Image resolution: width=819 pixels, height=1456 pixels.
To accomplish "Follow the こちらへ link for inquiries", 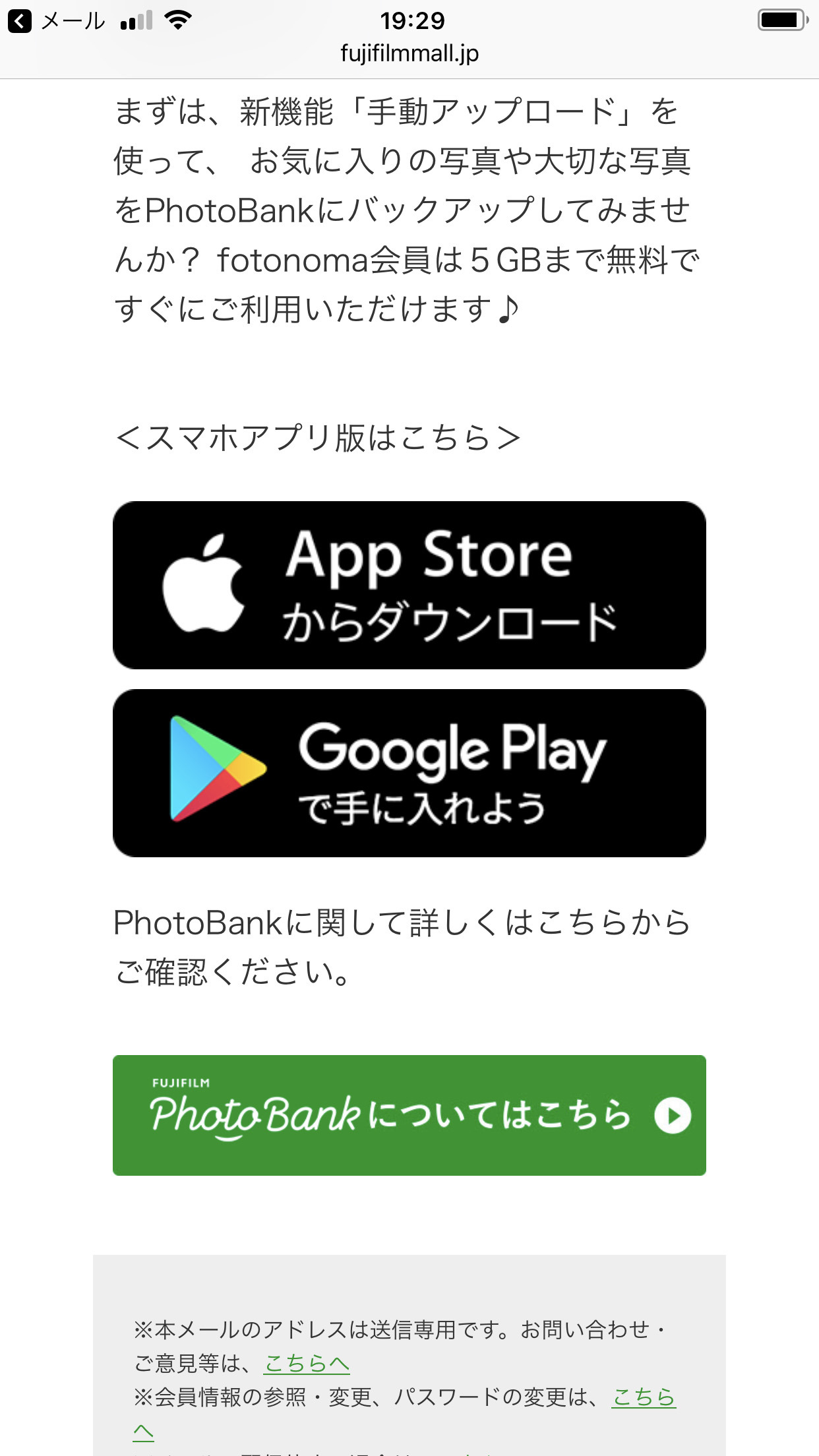I will pyautogui.click(x=307, y=1363).
